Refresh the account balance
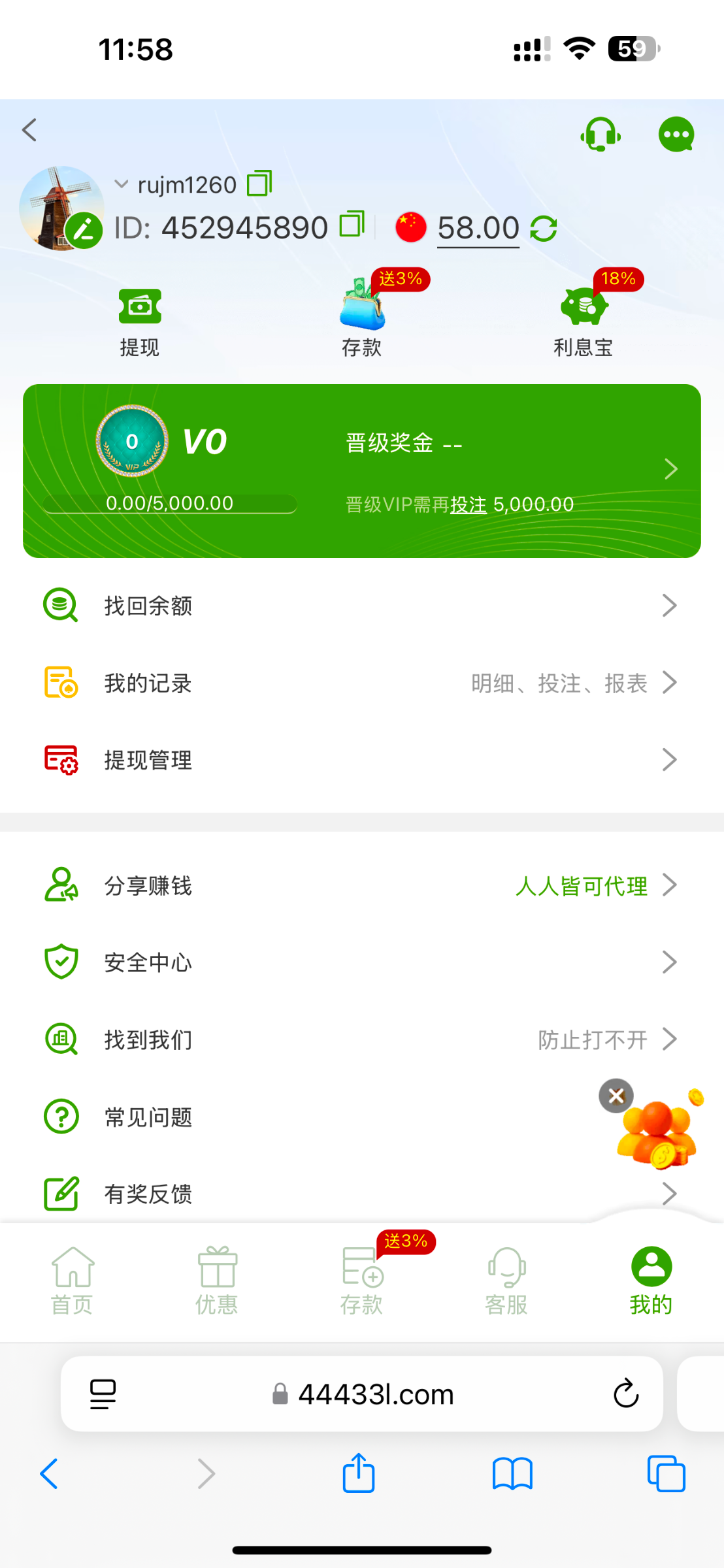 click(x=544, y=229)
